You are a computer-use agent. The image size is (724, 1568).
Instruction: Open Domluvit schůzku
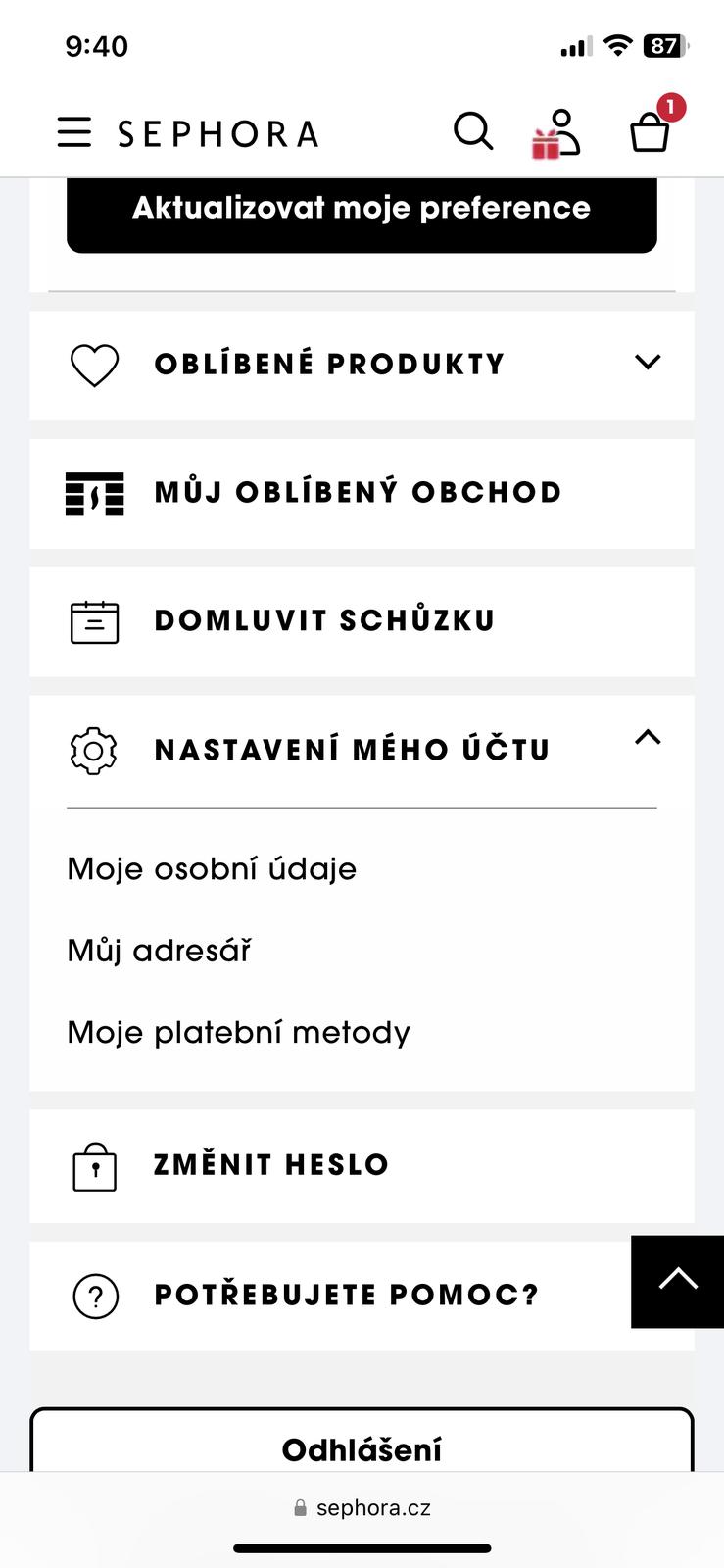[x=362, y=621]
